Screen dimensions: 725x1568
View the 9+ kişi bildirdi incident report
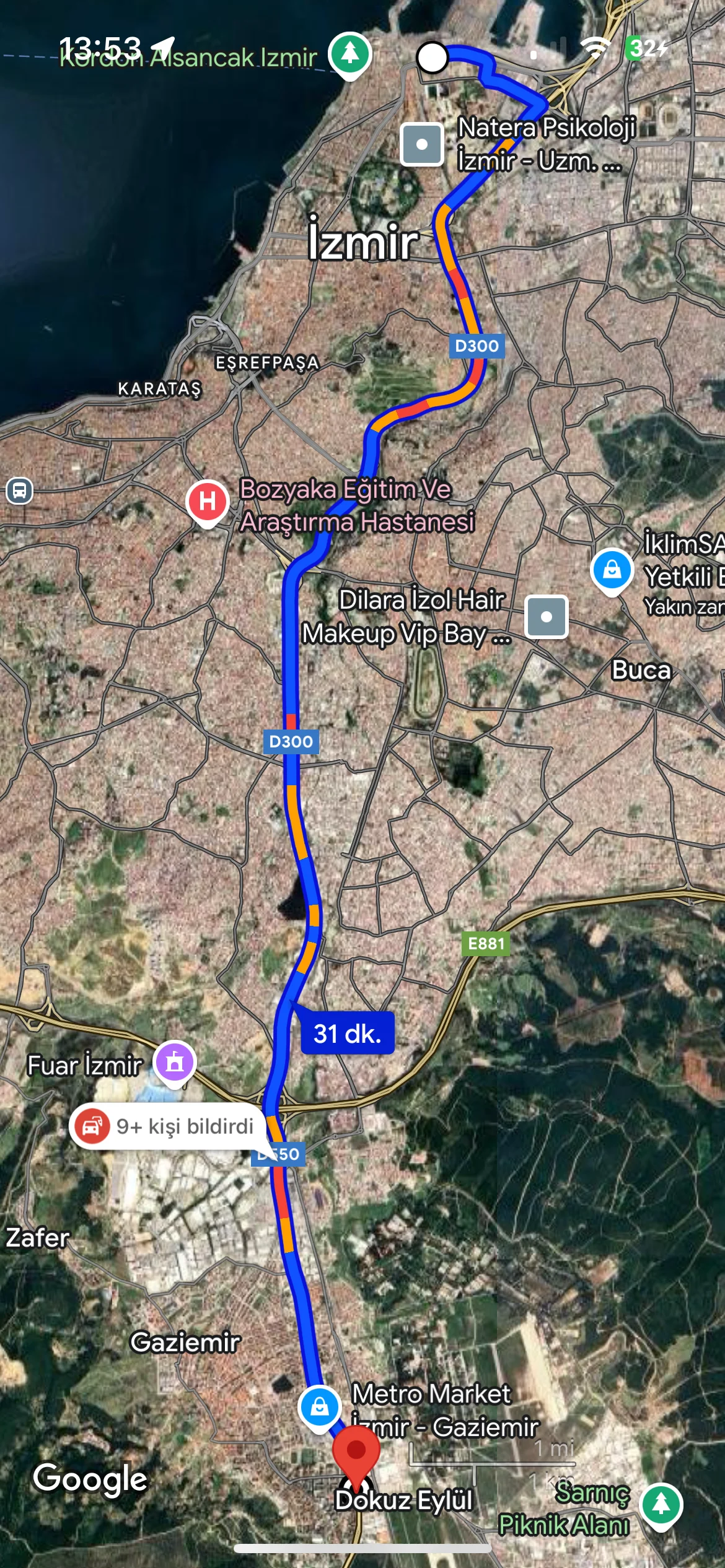pyautogui.click(x=167, y=1126)
